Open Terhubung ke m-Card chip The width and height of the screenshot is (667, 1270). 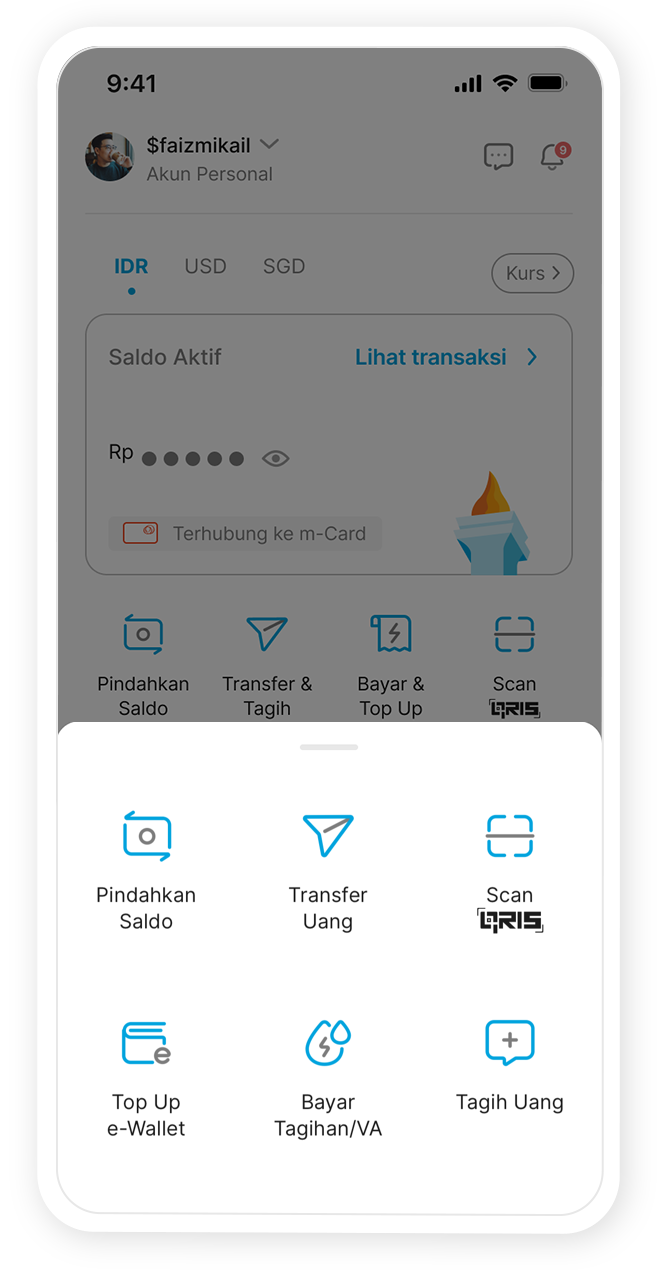click(245, 533)
